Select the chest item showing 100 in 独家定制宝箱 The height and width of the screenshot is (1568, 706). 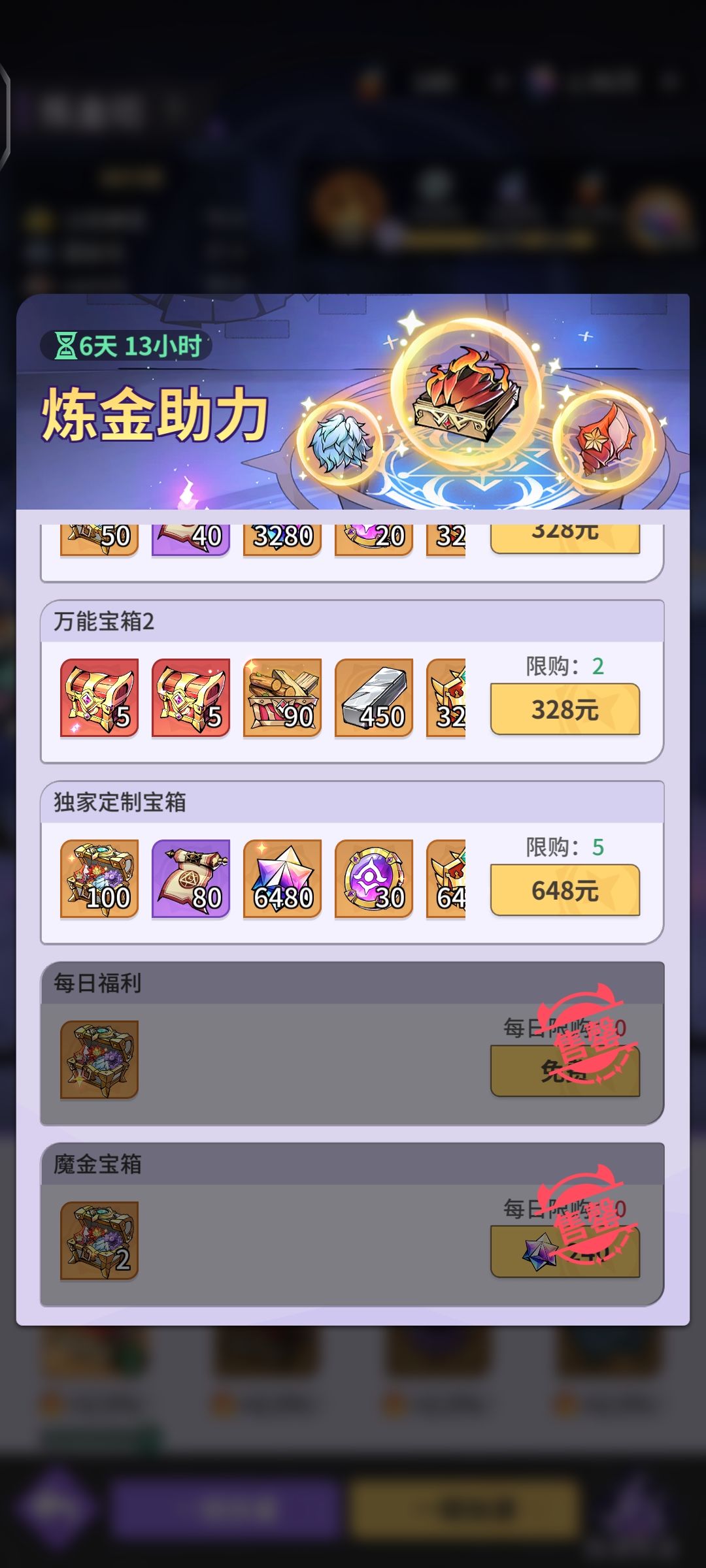click(99, 879)
